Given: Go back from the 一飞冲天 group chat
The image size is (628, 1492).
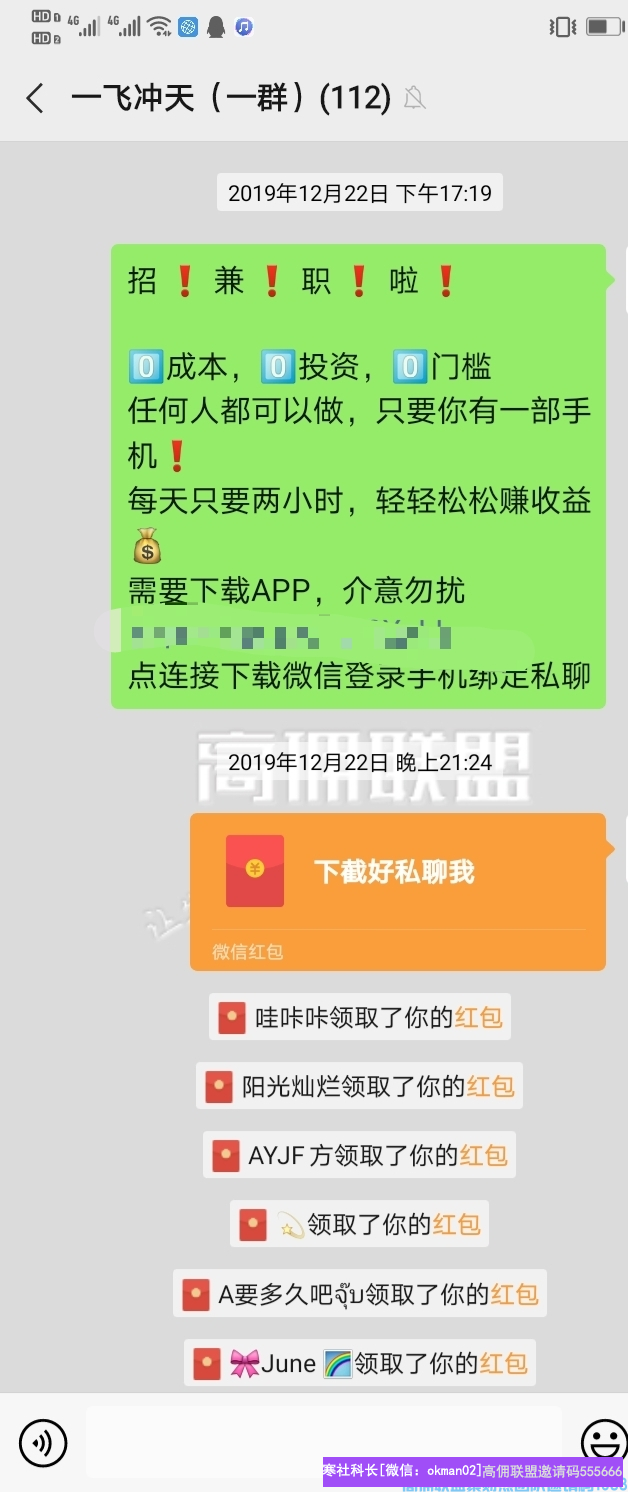Looking at the screenshot, I should pyautogui.click(x=35, y=98).
